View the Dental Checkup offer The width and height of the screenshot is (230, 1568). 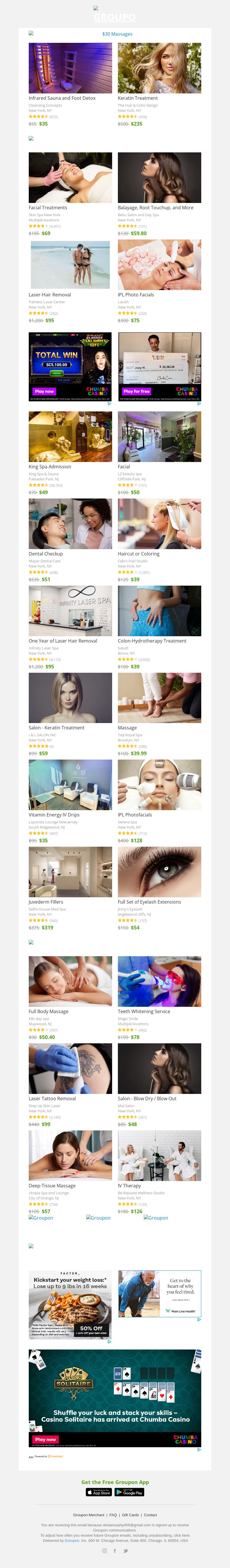click(70, 524)
